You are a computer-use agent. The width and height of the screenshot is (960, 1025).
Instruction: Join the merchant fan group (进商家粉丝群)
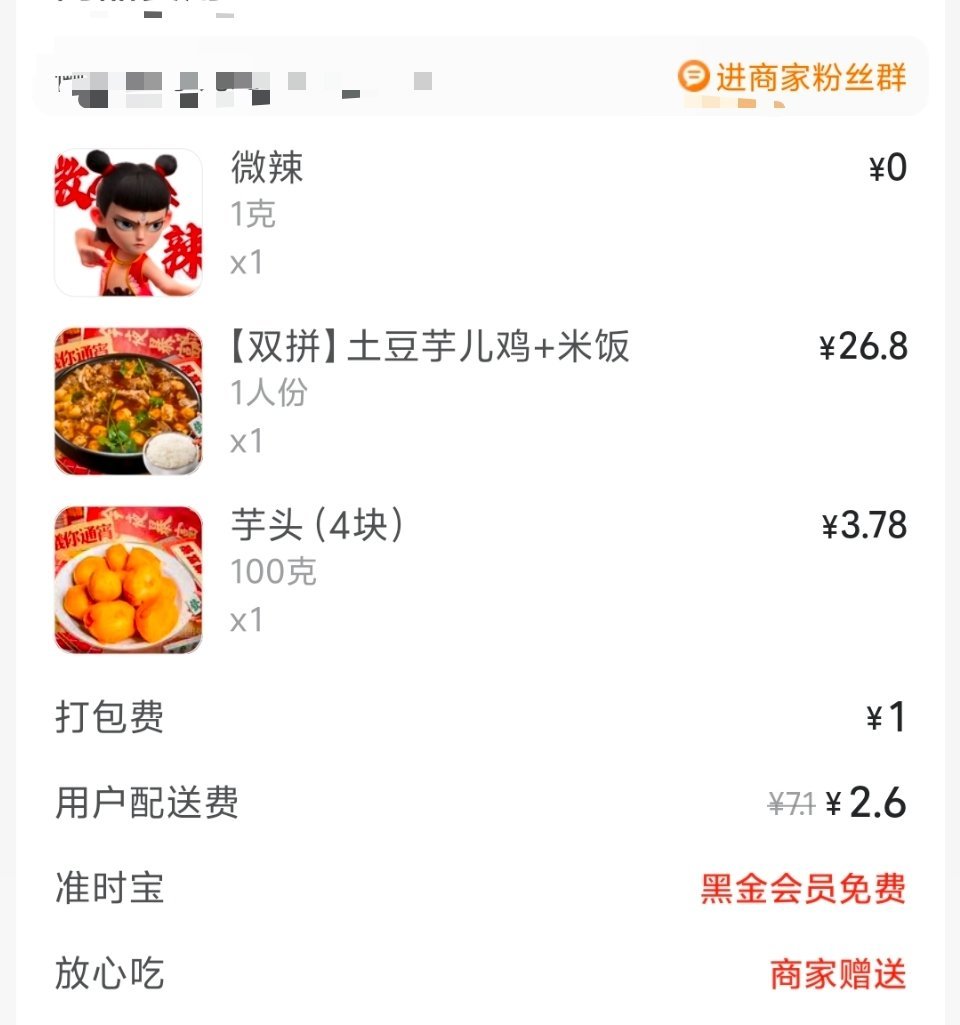(792, 77)
